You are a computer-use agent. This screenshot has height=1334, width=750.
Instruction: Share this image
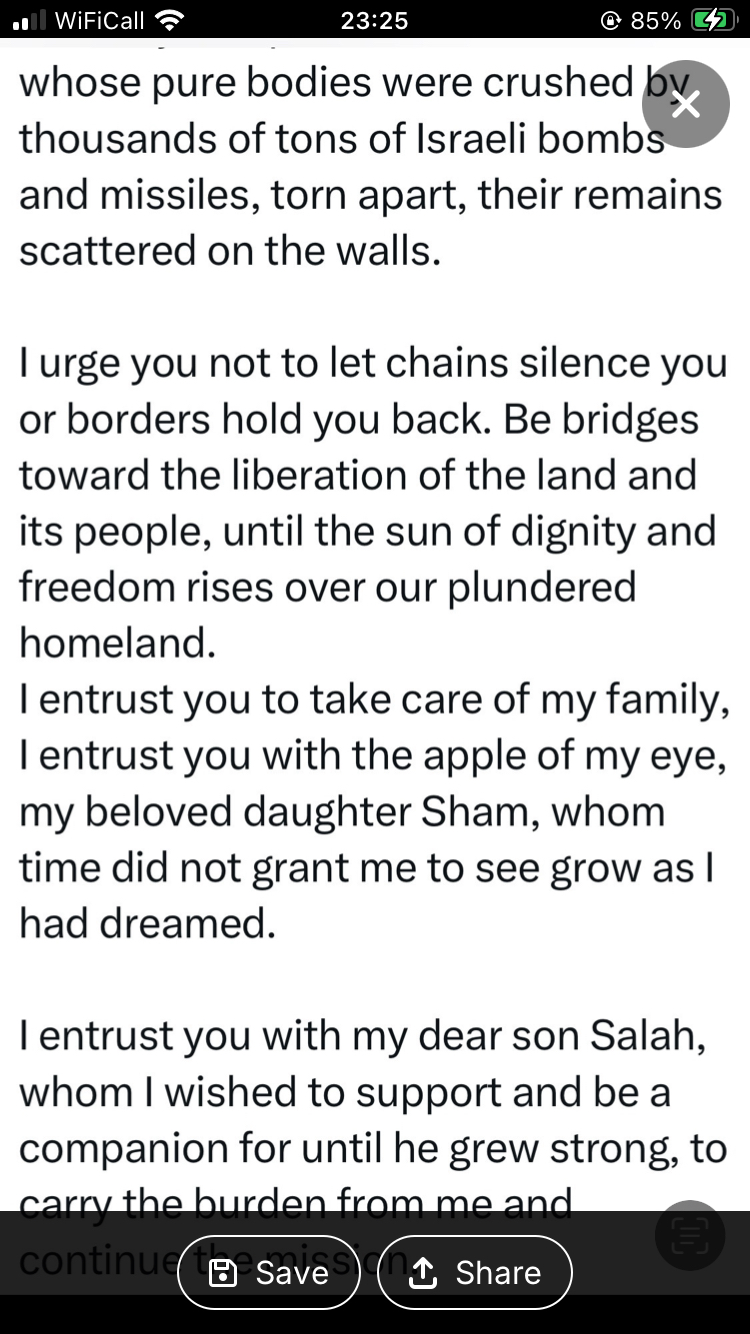475,1272
